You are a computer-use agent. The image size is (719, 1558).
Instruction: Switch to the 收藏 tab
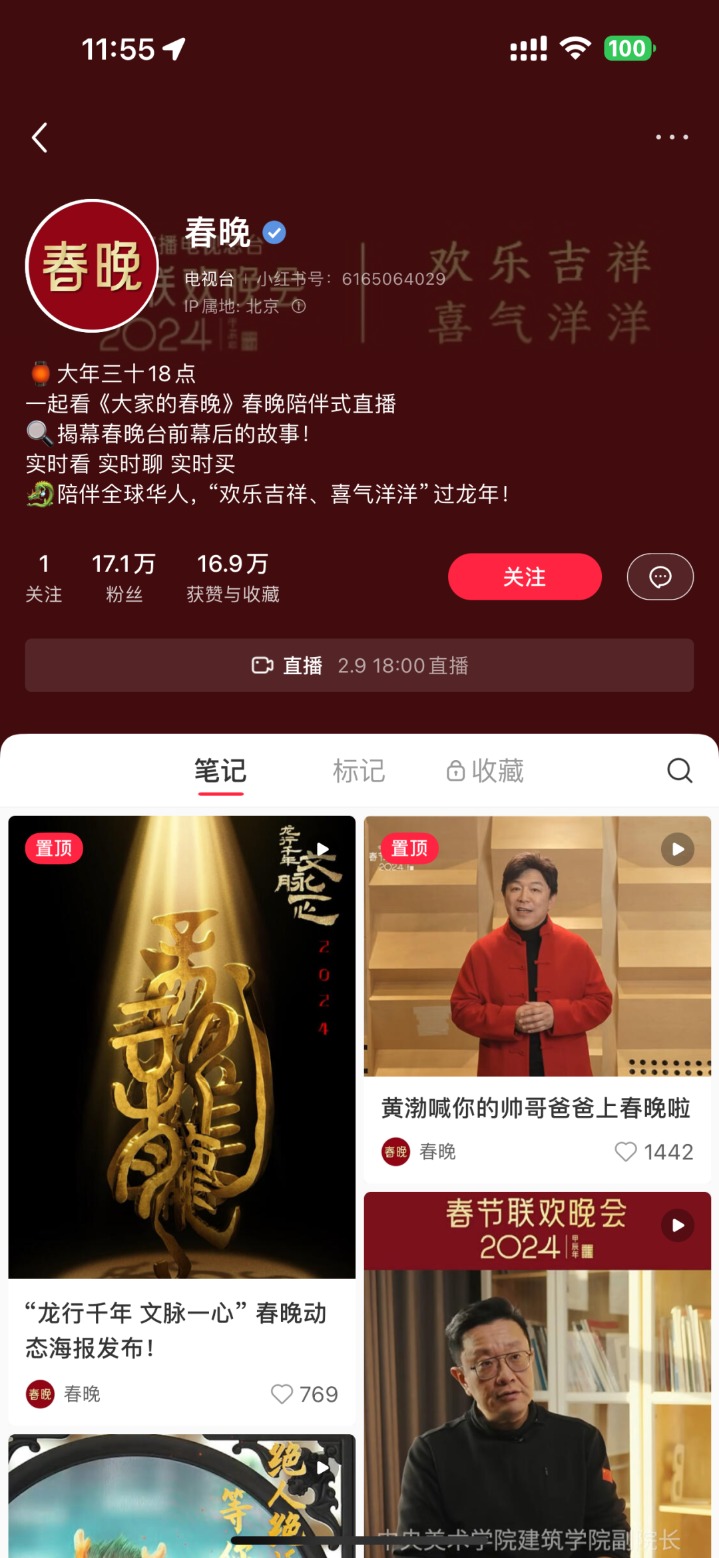point(485,771)
